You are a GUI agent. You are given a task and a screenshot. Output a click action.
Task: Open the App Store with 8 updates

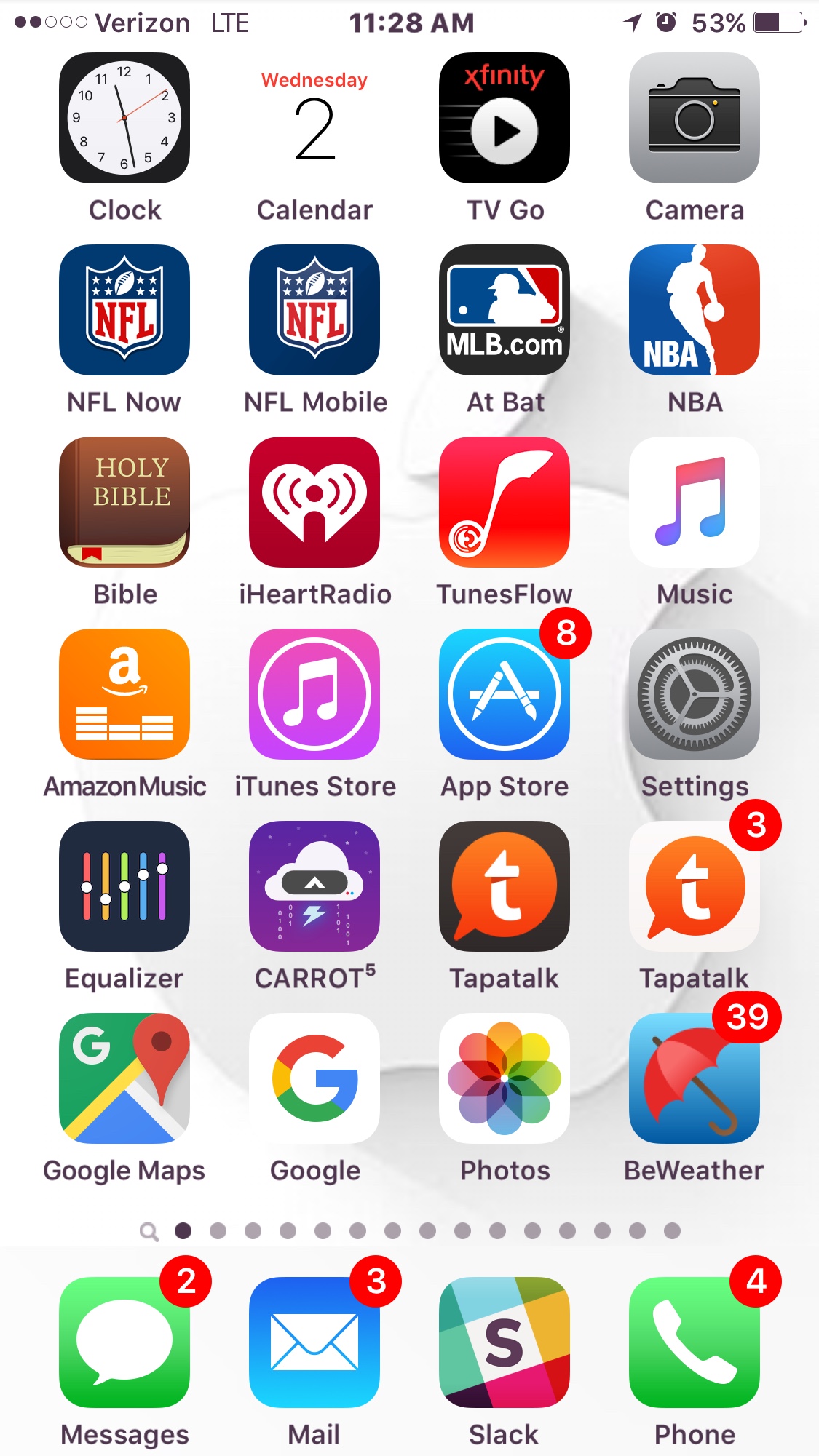point(505,694)
